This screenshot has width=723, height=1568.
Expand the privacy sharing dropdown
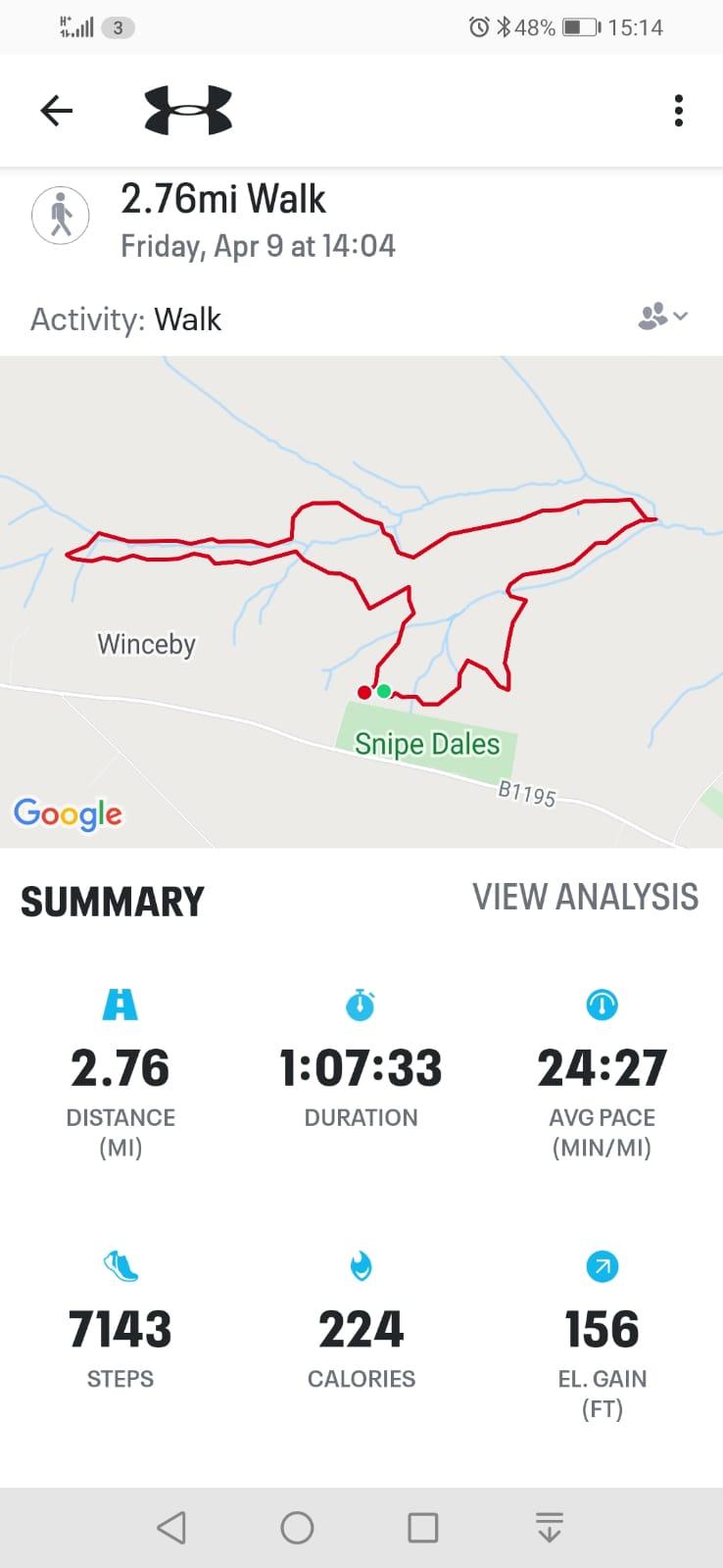coord(663,317)
